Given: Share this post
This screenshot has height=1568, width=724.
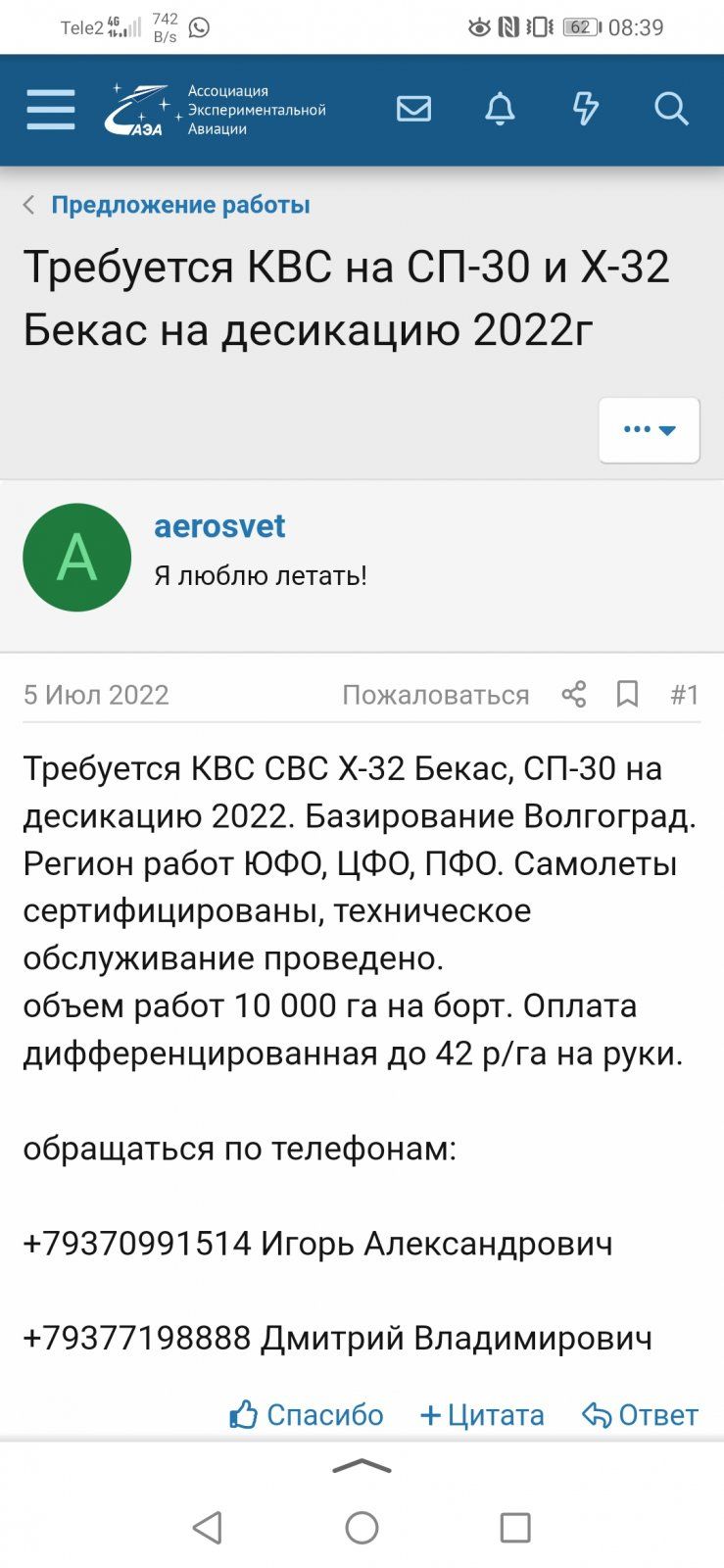Looking at the screenshot, I should pyautogui.click(x=574, y=695).
